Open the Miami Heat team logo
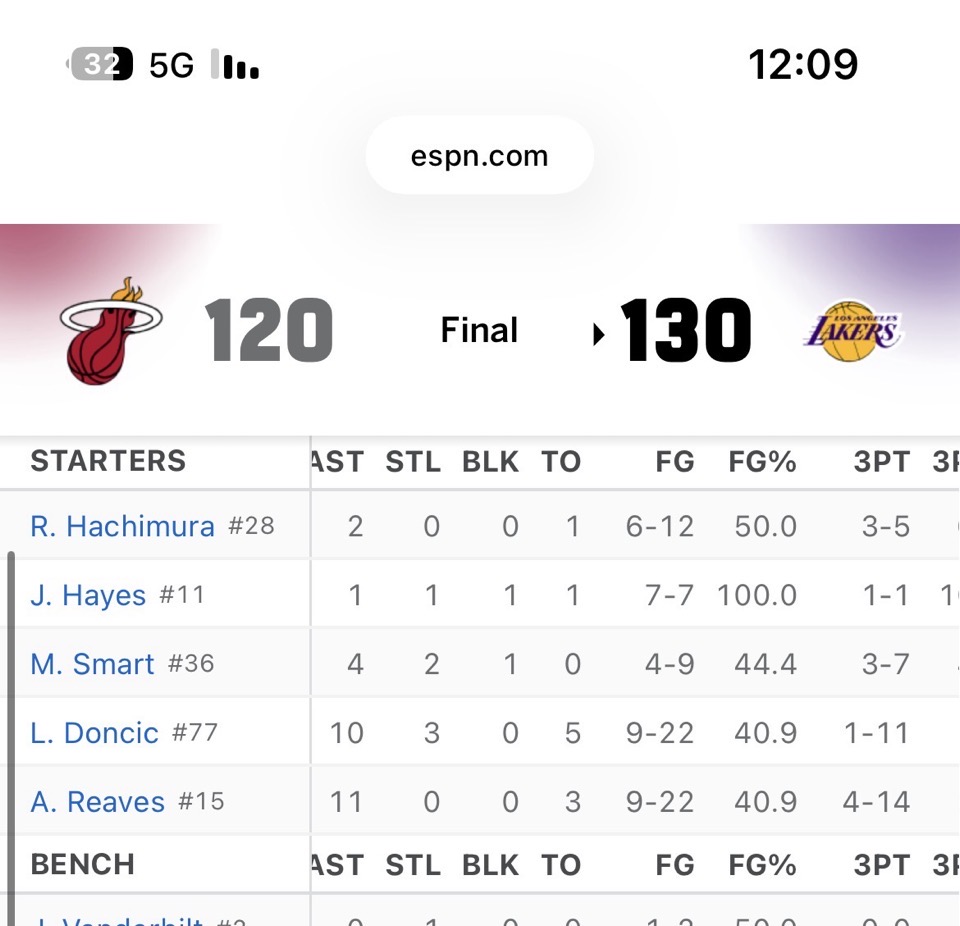 110,331
